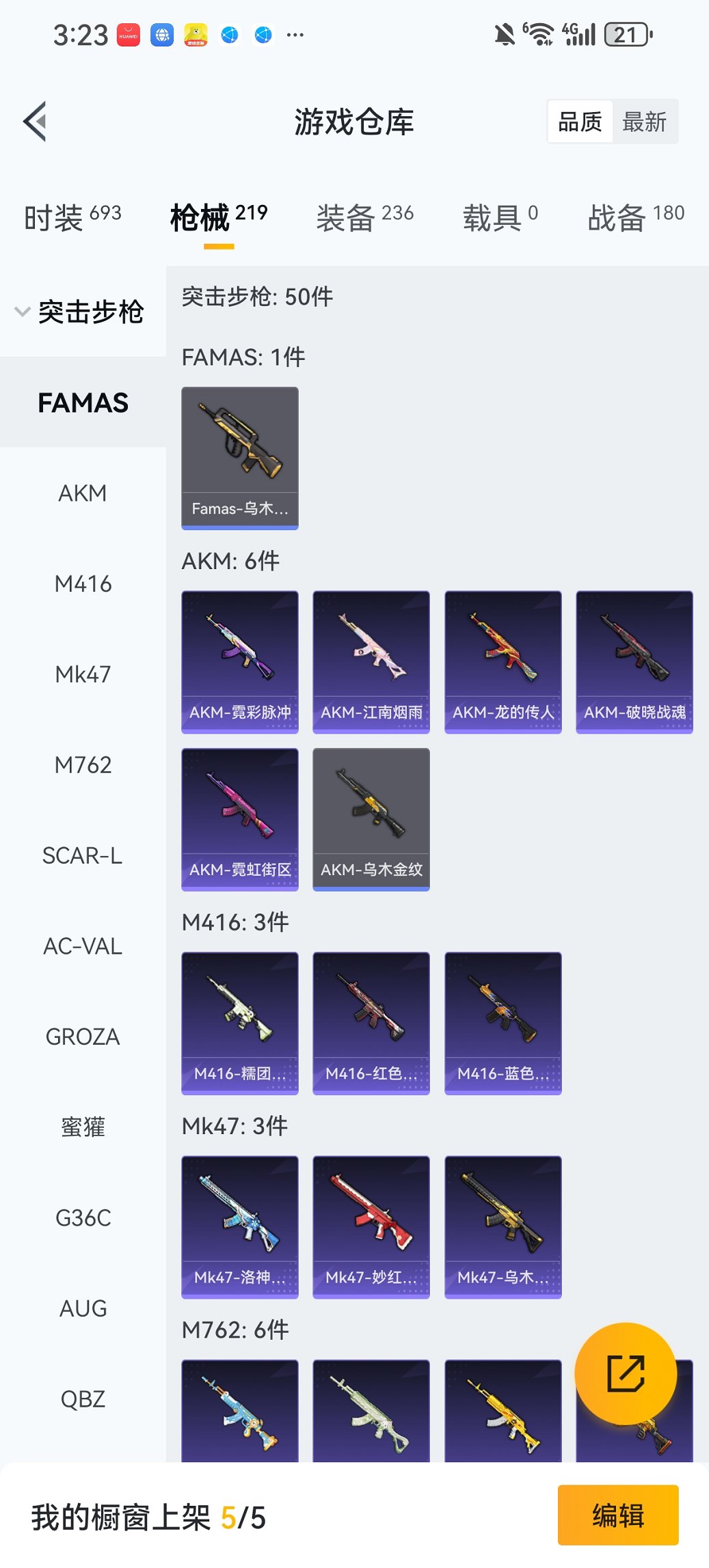The image size is (709, 1568).
Task: Select AKM in the sidebar
Action: coord(83,493)
